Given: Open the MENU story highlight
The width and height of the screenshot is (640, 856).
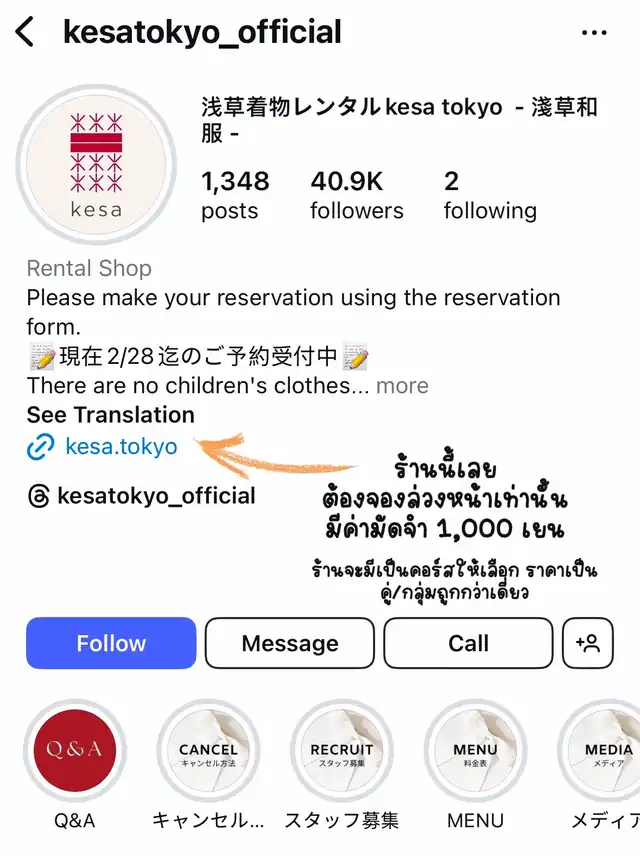Looking at the screenshot, I should (x=475, y=750).
